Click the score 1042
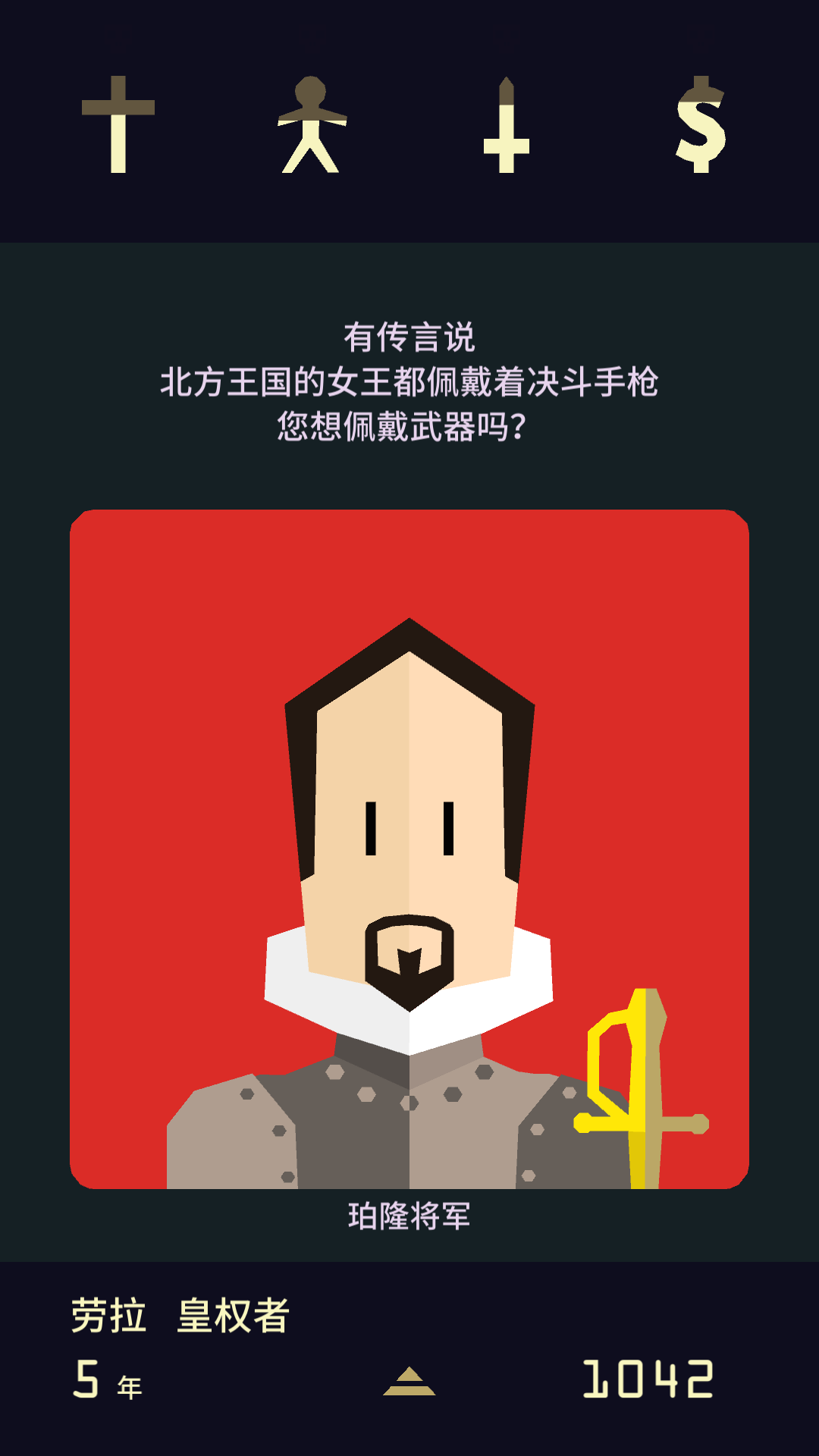The image size is (819, 1456). pyautogui.click(x=648, y=1376)
